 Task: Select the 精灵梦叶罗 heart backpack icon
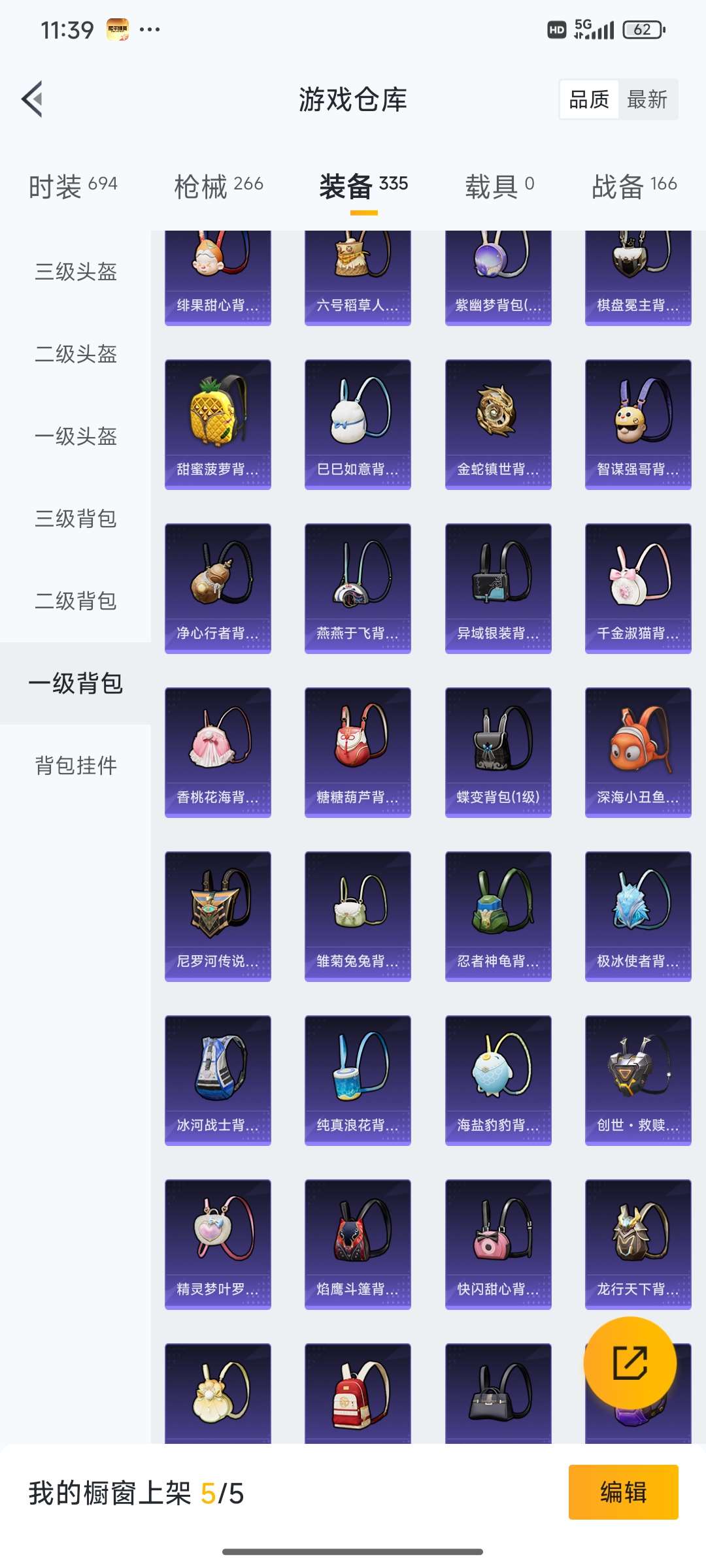click(x=217, y=1241)
